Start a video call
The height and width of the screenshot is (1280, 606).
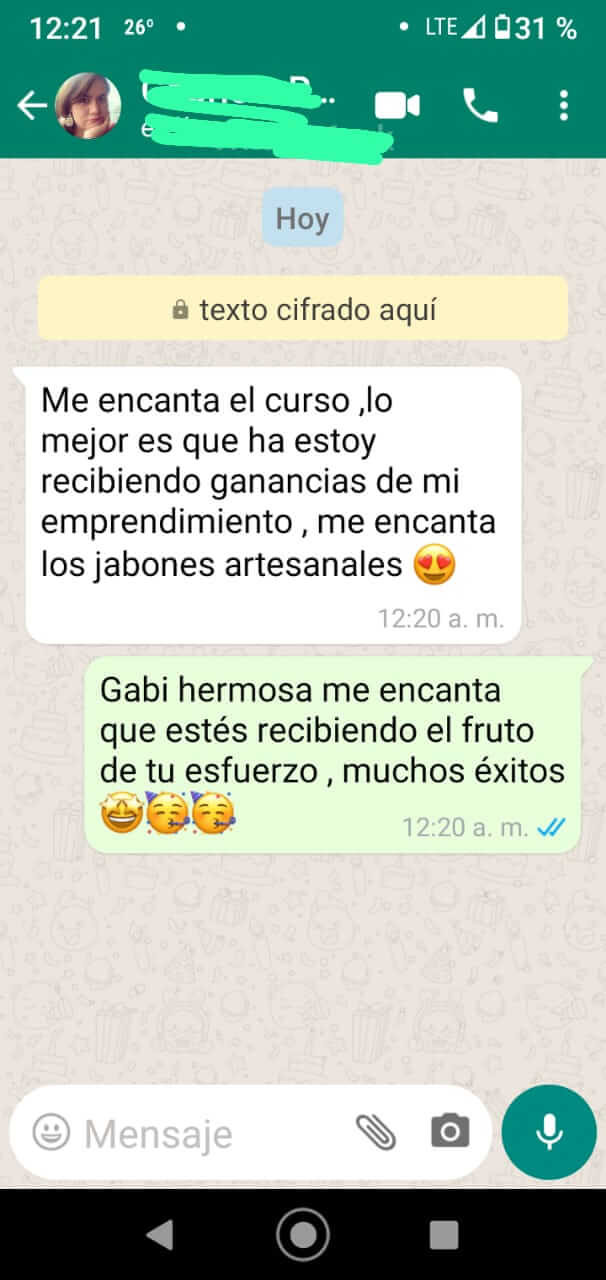pyautogui.click(x=397, y=106)
